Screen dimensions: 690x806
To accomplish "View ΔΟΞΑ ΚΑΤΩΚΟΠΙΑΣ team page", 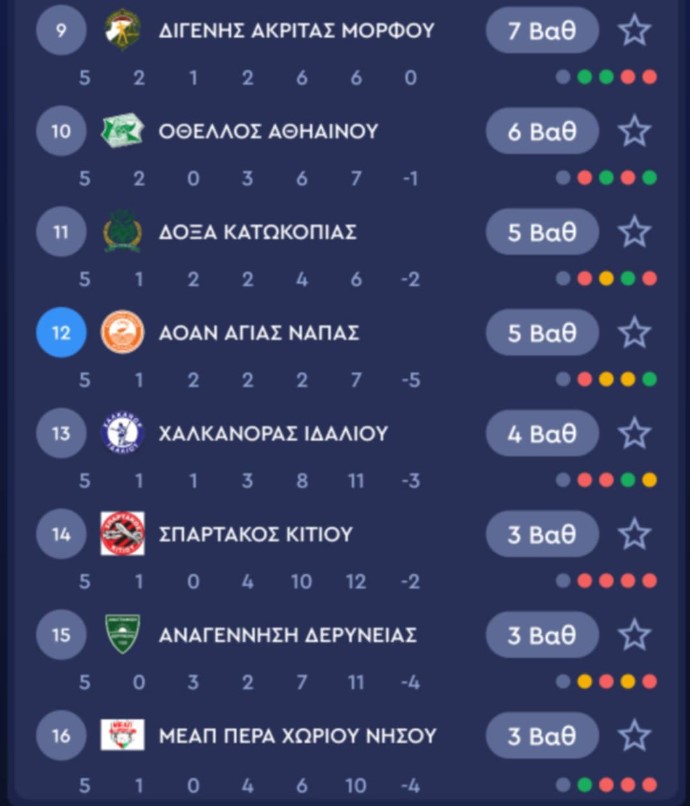I will [x=258, y=232].
